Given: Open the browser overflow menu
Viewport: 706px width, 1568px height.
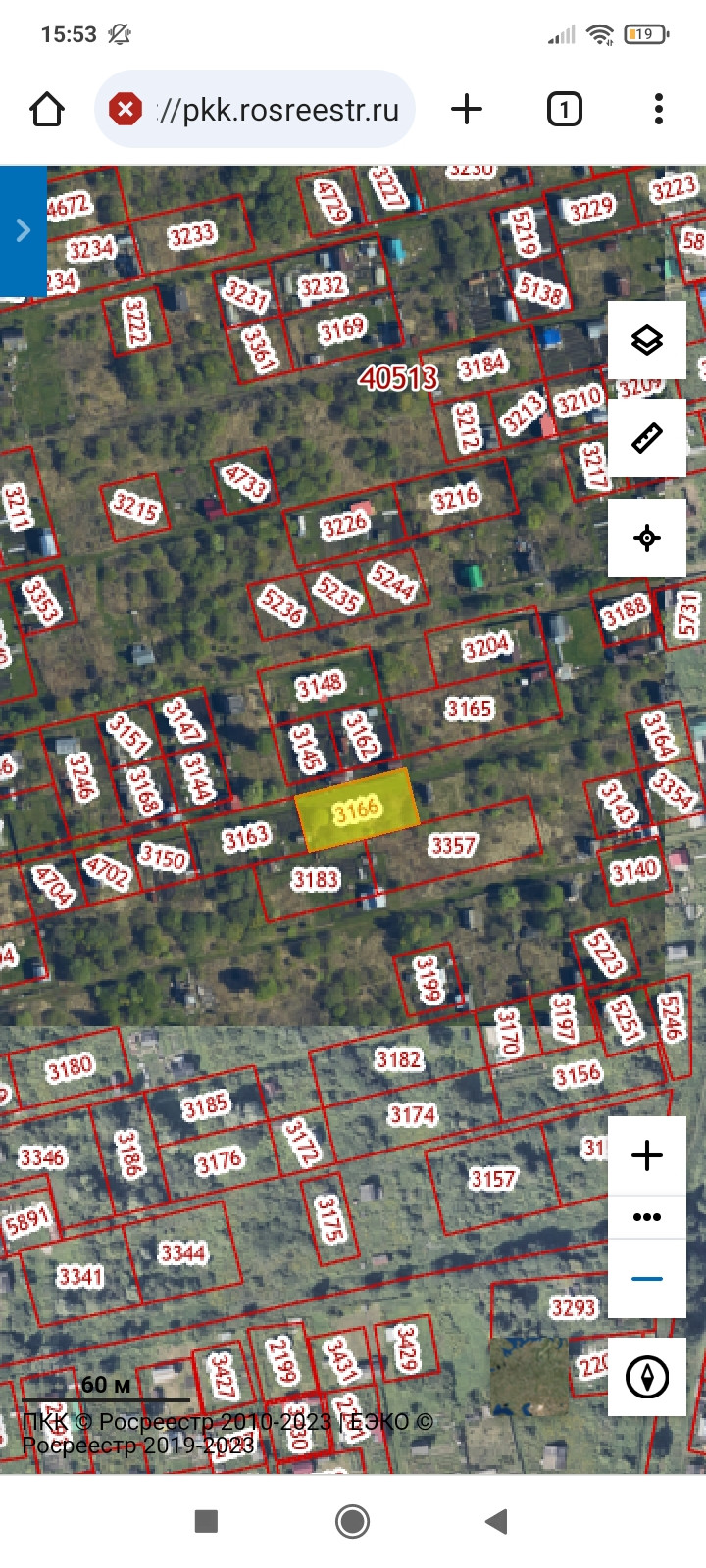Looking at the screenshot, I should click(659, 109).
